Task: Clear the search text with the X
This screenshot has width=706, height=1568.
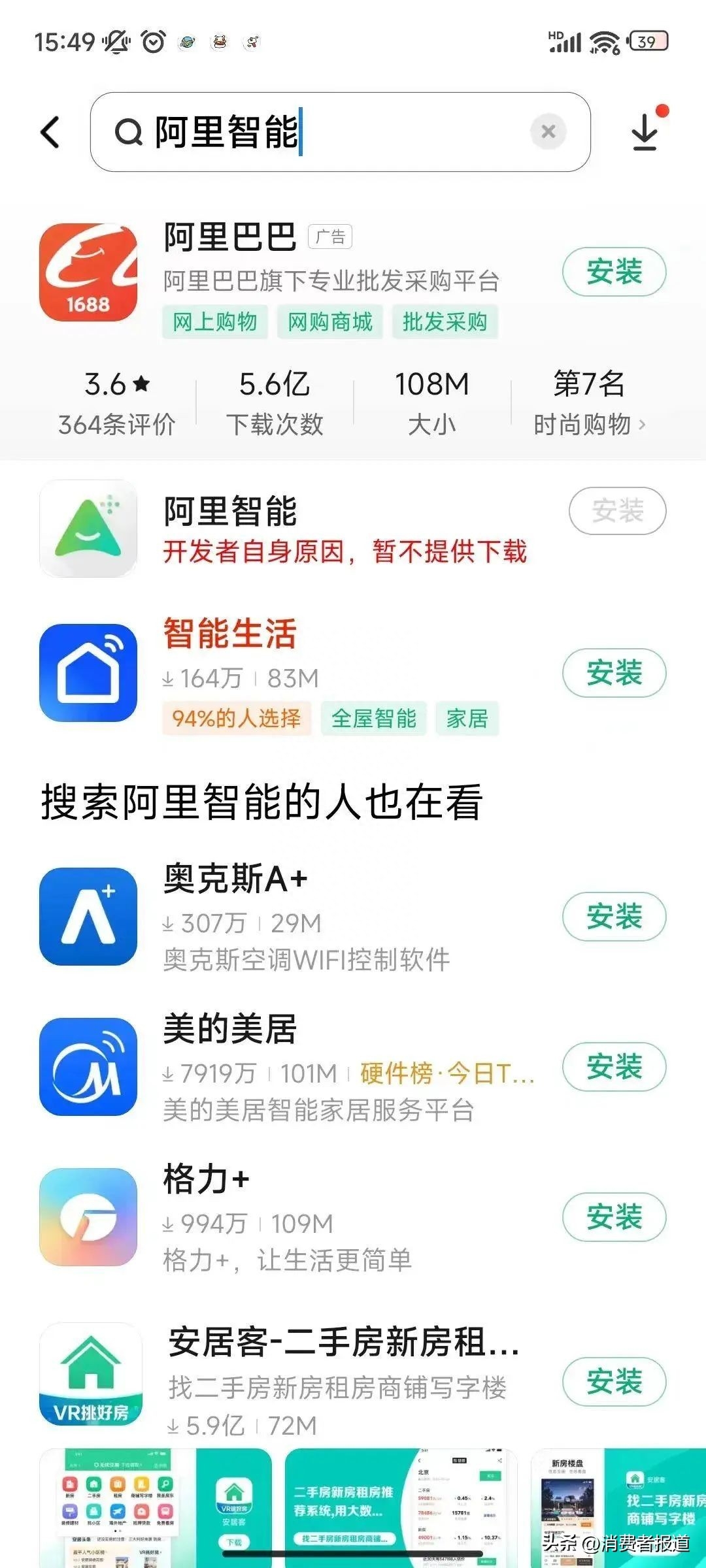Action: pyautogui.click(x=548, y=132)
